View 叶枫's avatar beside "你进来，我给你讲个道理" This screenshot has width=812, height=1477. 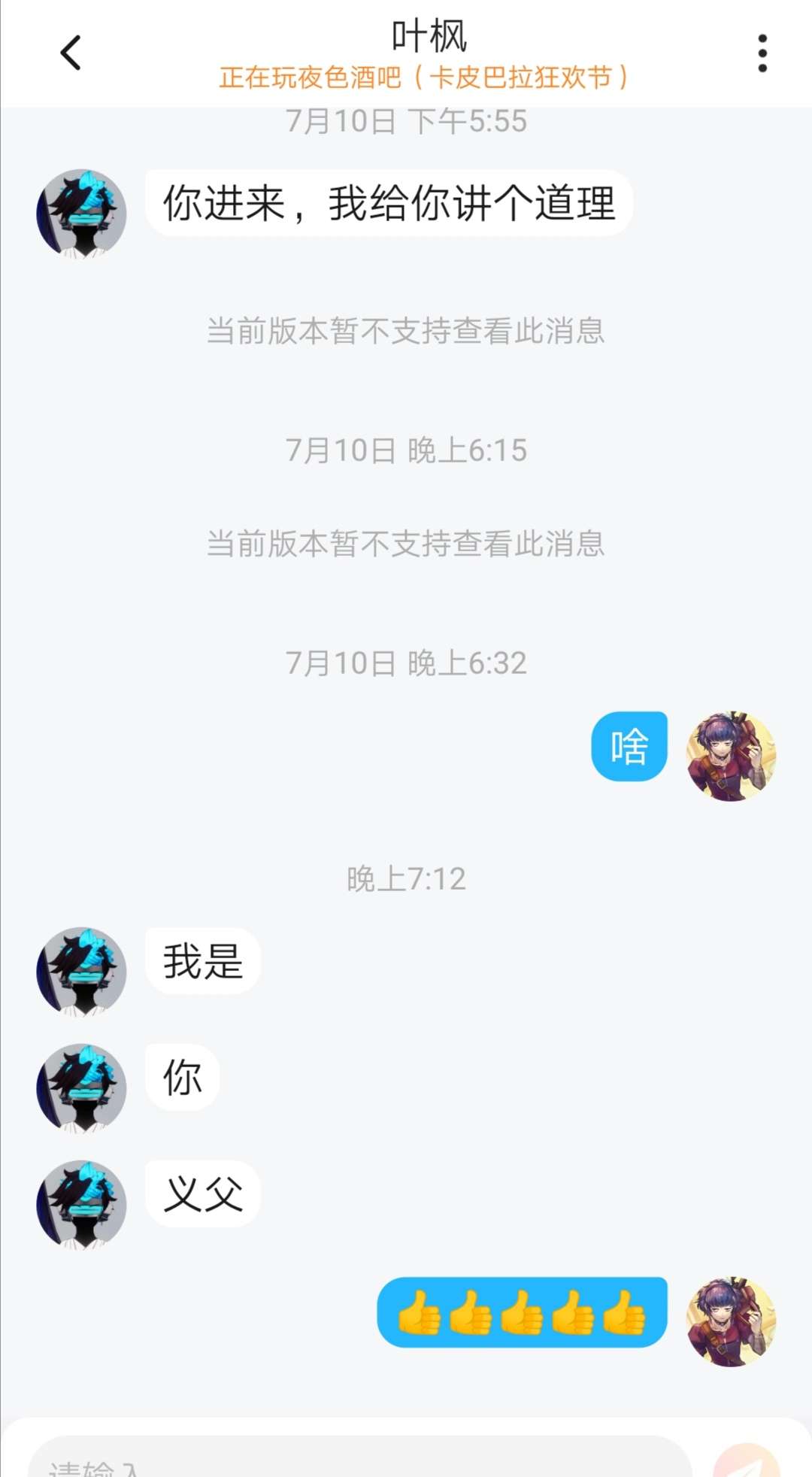(x=81, y=214)
